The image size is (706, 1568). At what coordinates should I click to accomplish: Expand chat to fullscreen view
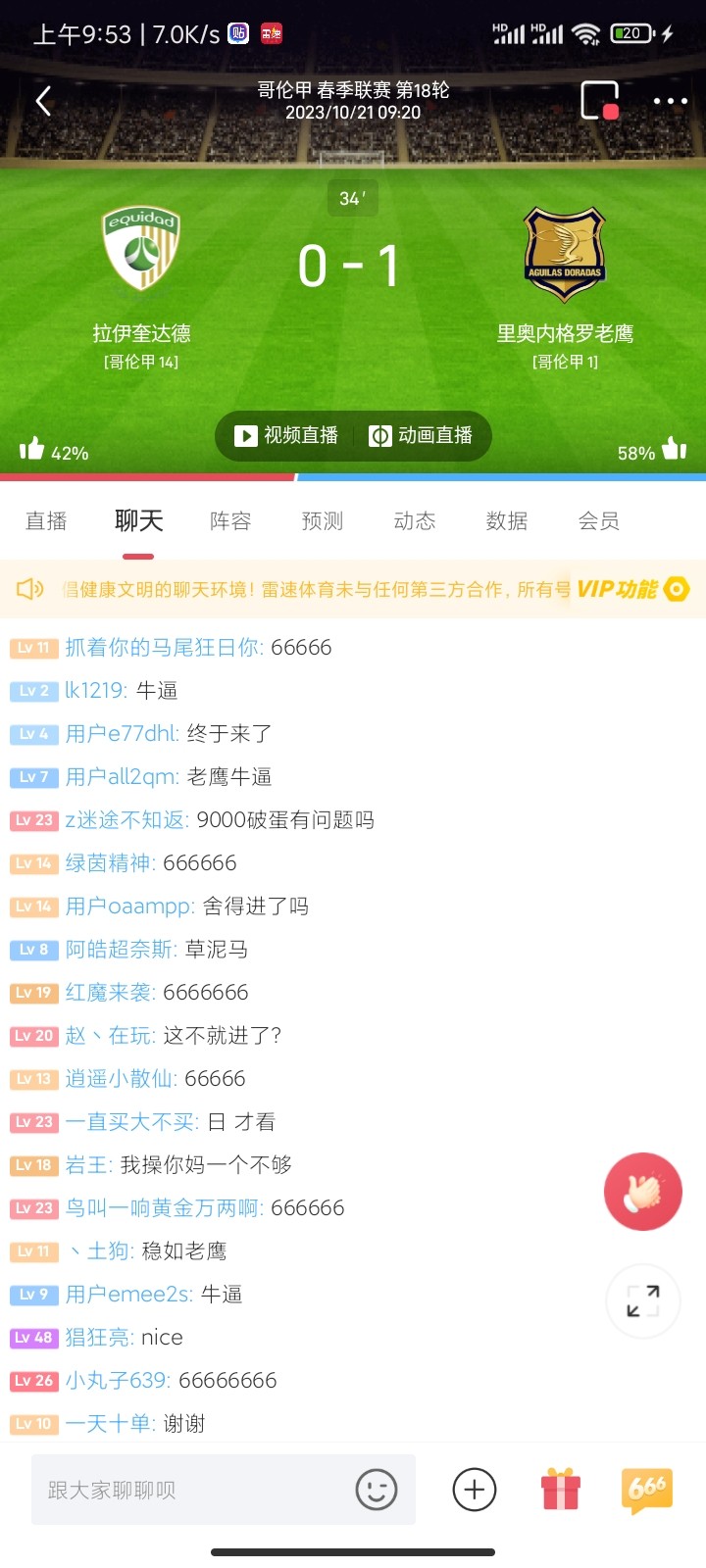pyautogui.click(x=642, y=1300)
